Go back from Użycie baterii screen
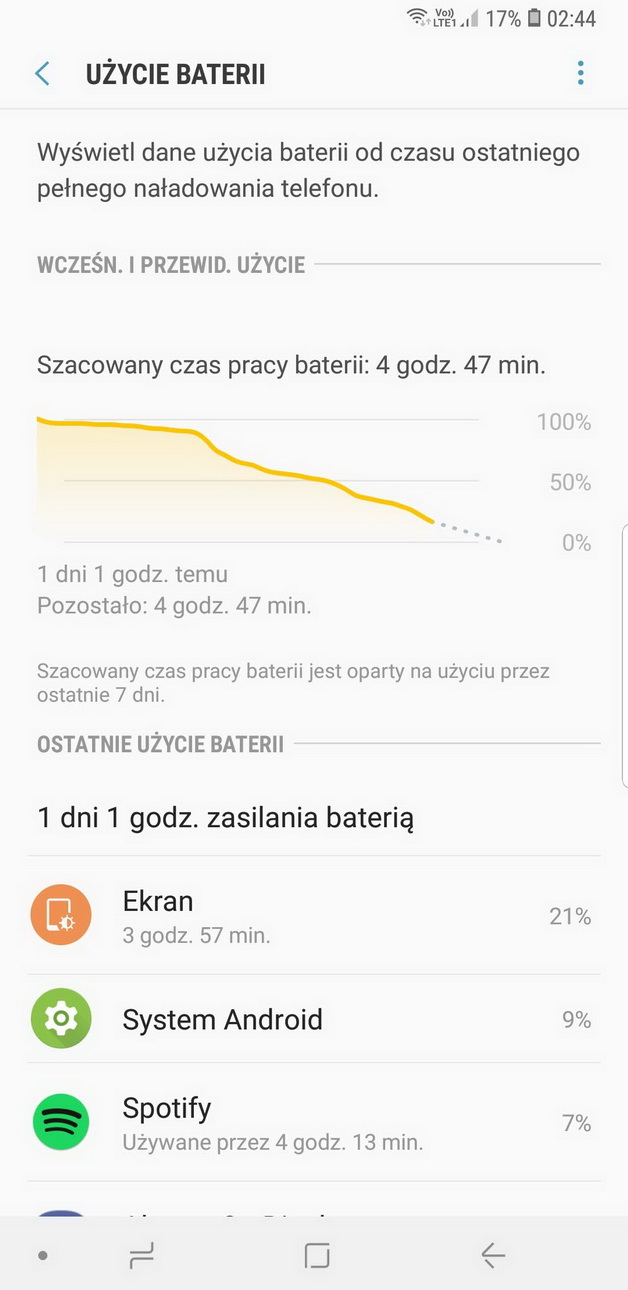The height and width of the screenshot is (1290, 628). click(42, 74)
